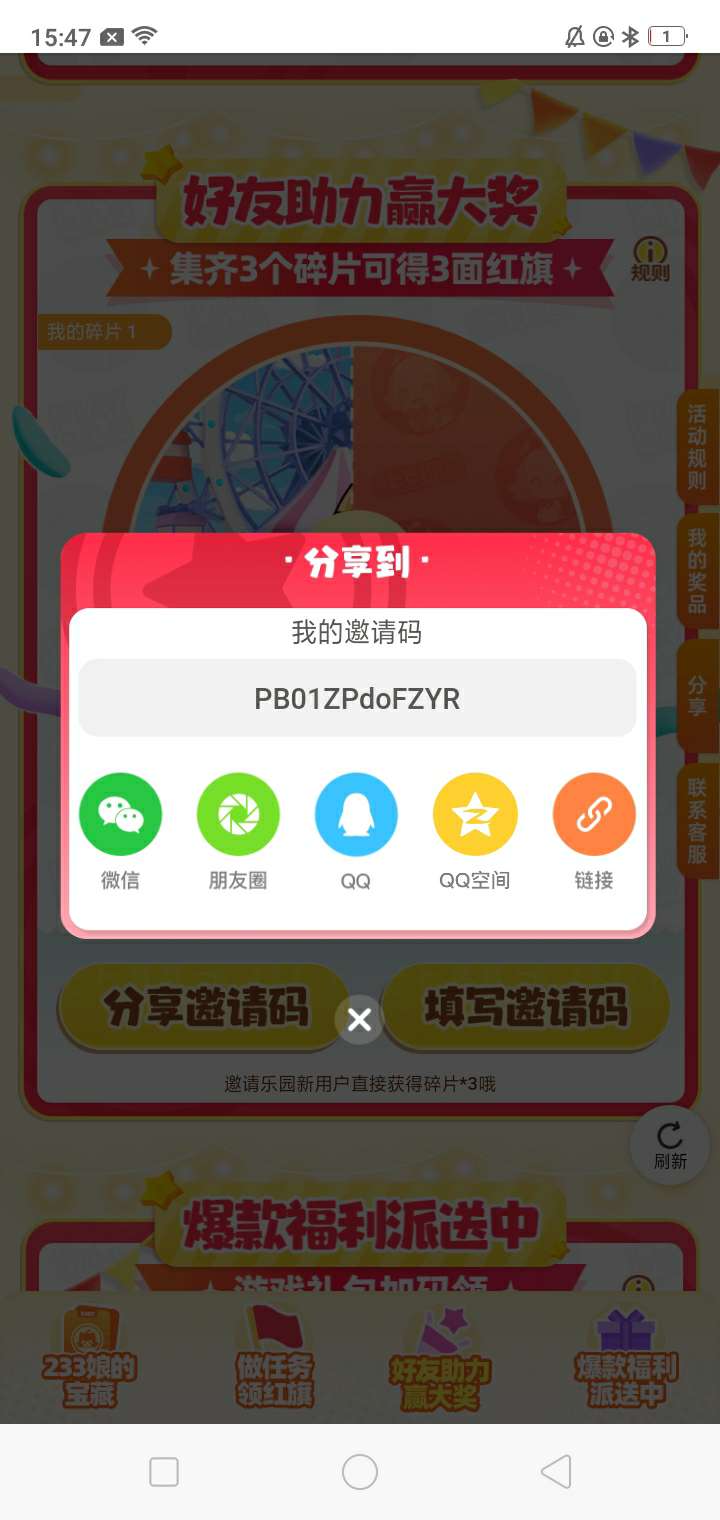Tap the invitation code PB01ZPdoFZYR field

tap(357, 698)
